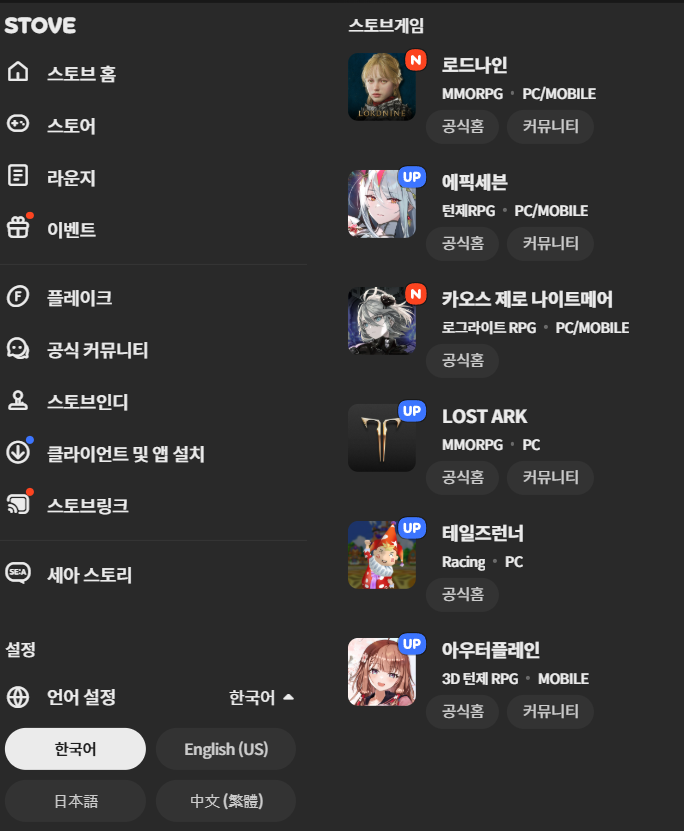
Task: Open 공식홈 for 아우터플레인
Action: 462,711
